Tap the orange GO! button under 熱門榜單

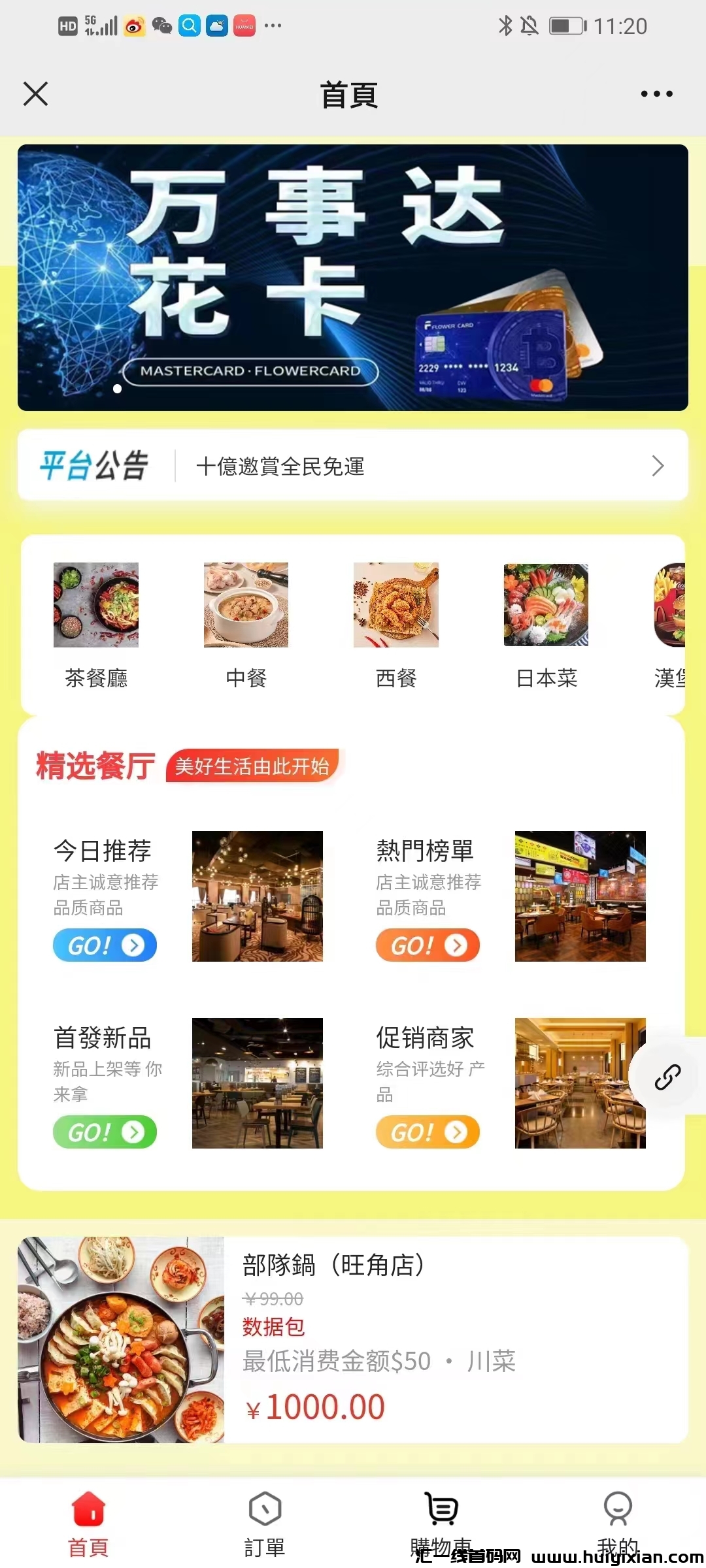tap(428, 945)
